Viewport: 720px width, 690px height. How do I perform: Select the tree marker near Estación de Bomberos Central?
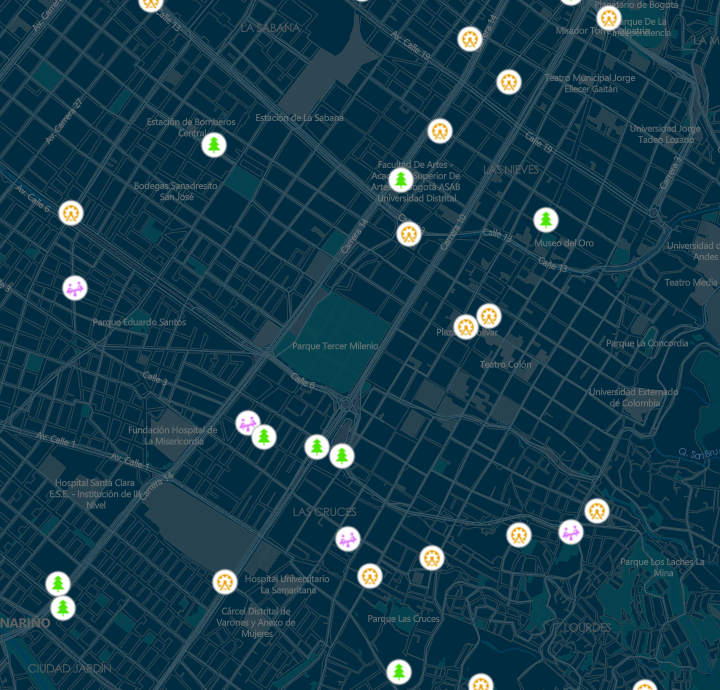pos(213,146)
